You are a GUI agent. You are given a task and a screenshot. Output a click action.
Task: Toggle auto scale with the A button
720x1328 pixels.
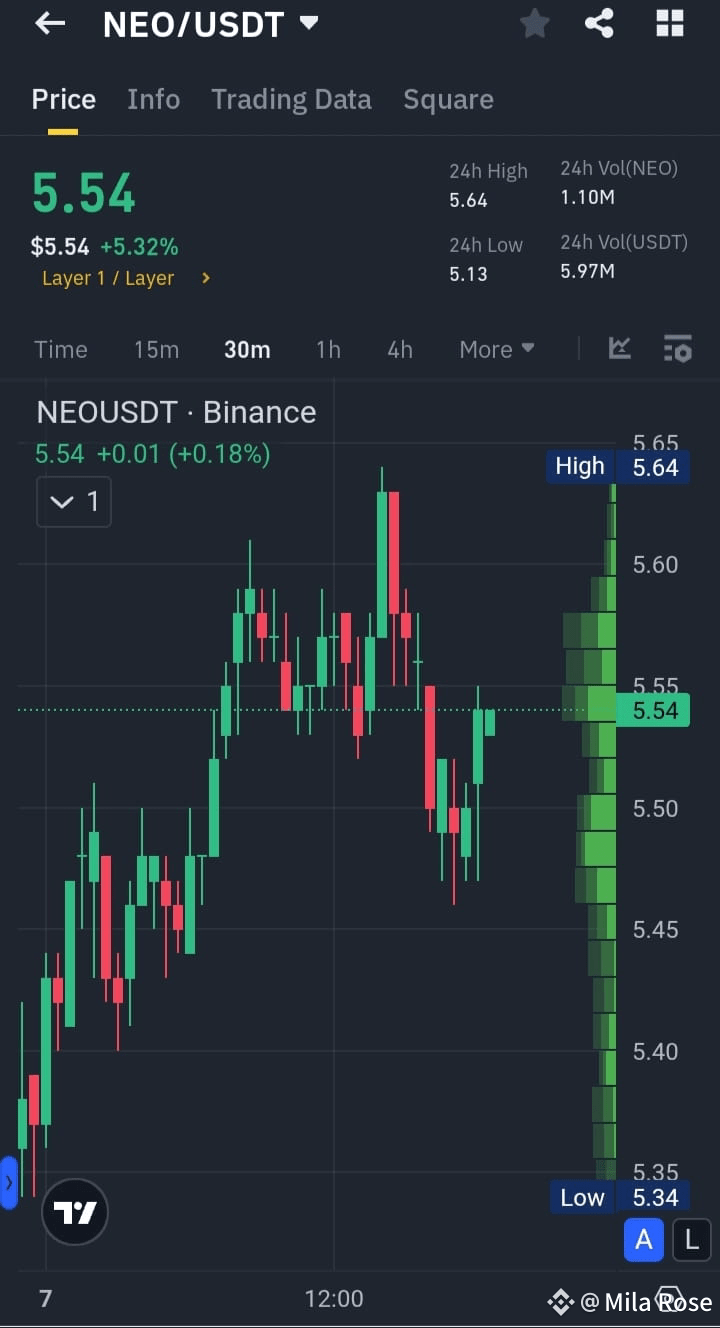[644, 1240]
